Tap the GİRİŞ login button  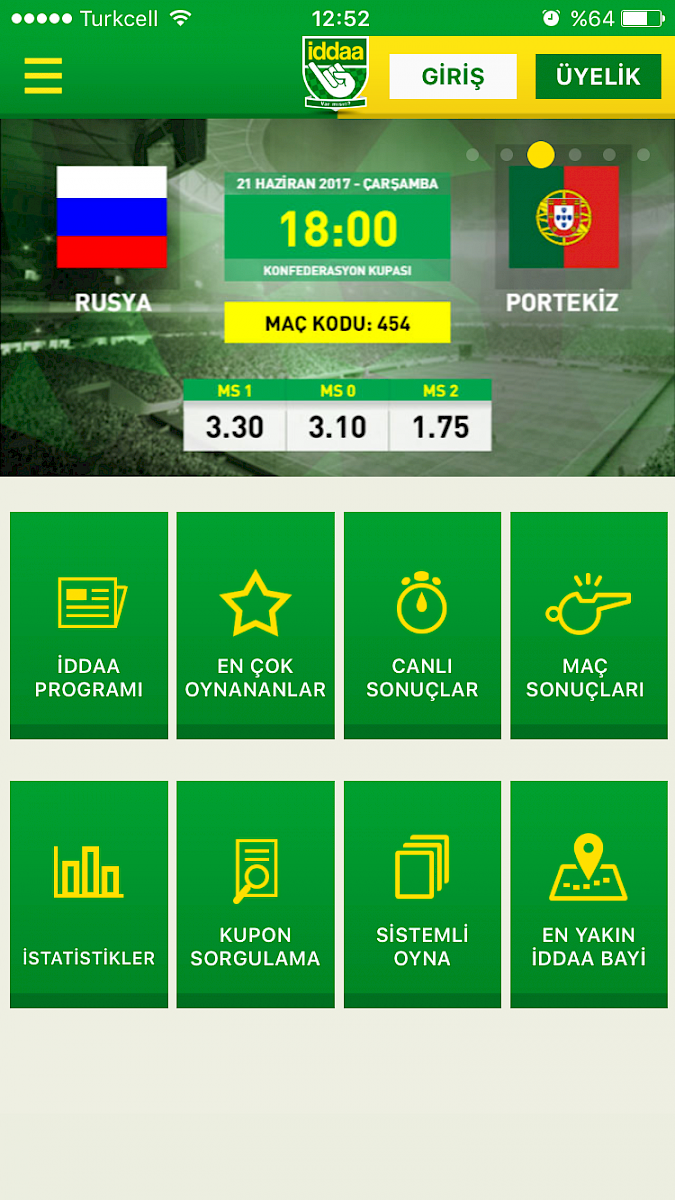[x=453, y=77]
